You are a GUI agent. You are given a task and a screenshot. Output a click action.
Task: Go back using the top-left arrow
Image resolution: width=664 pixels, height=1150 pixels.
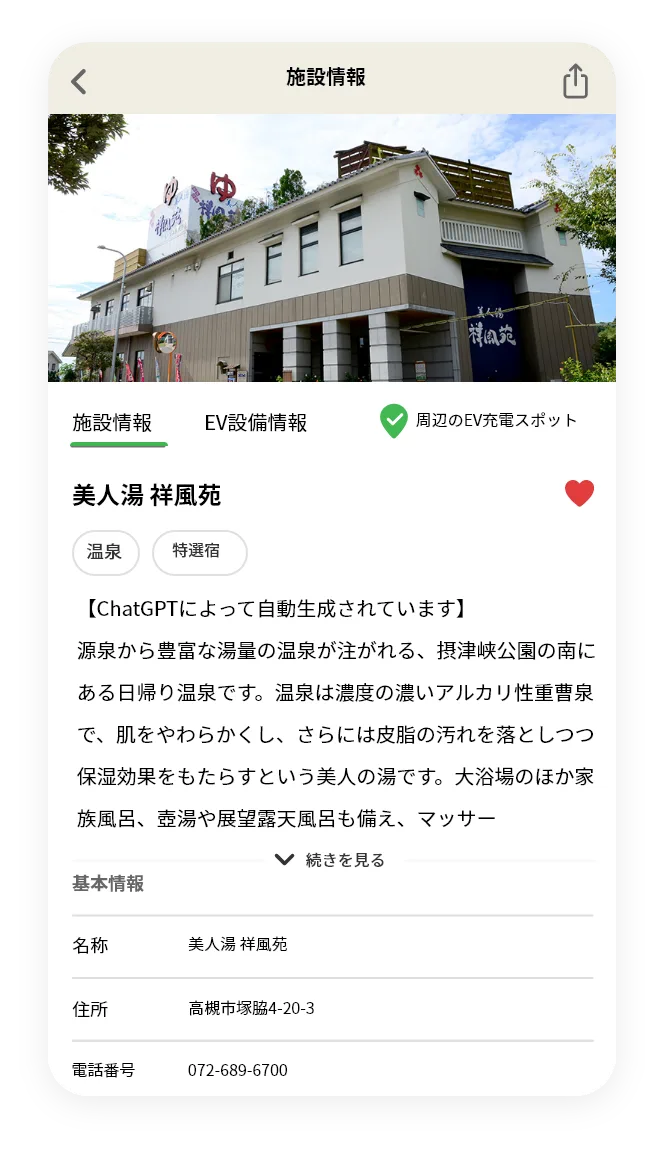tap(79, 81)
